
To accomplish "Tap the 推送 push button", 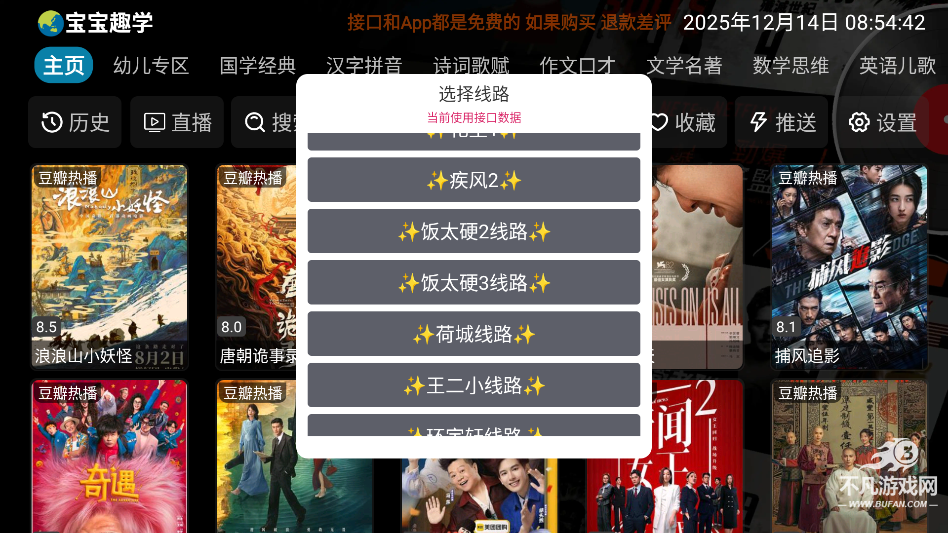I will (783, 122).
